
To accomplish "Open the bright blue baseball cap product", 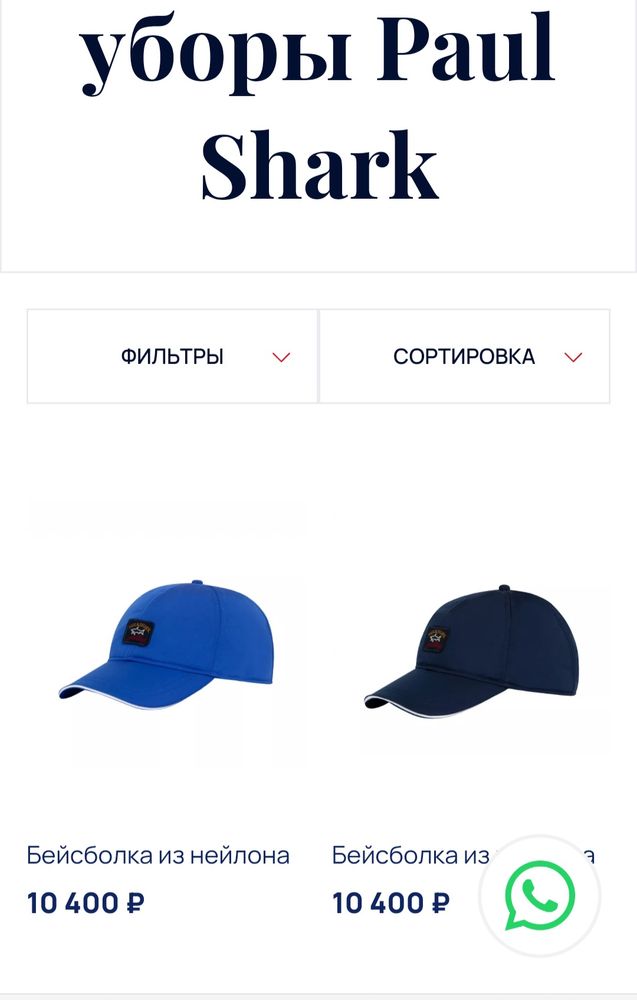I will [165, 650].
